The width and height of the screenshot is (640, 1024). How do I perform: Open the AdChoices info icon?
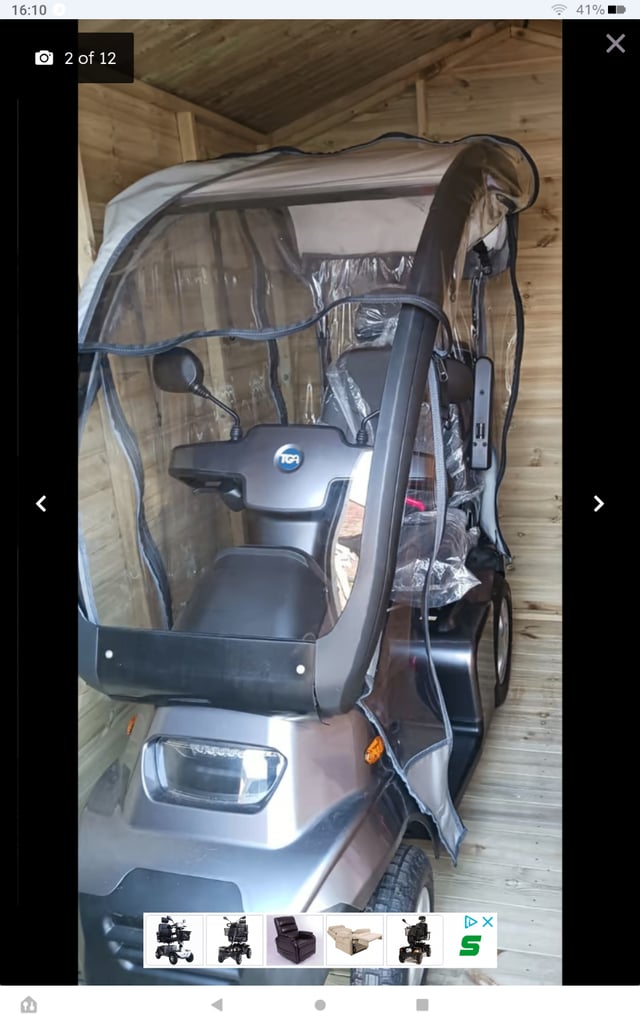tap(470, 921)
